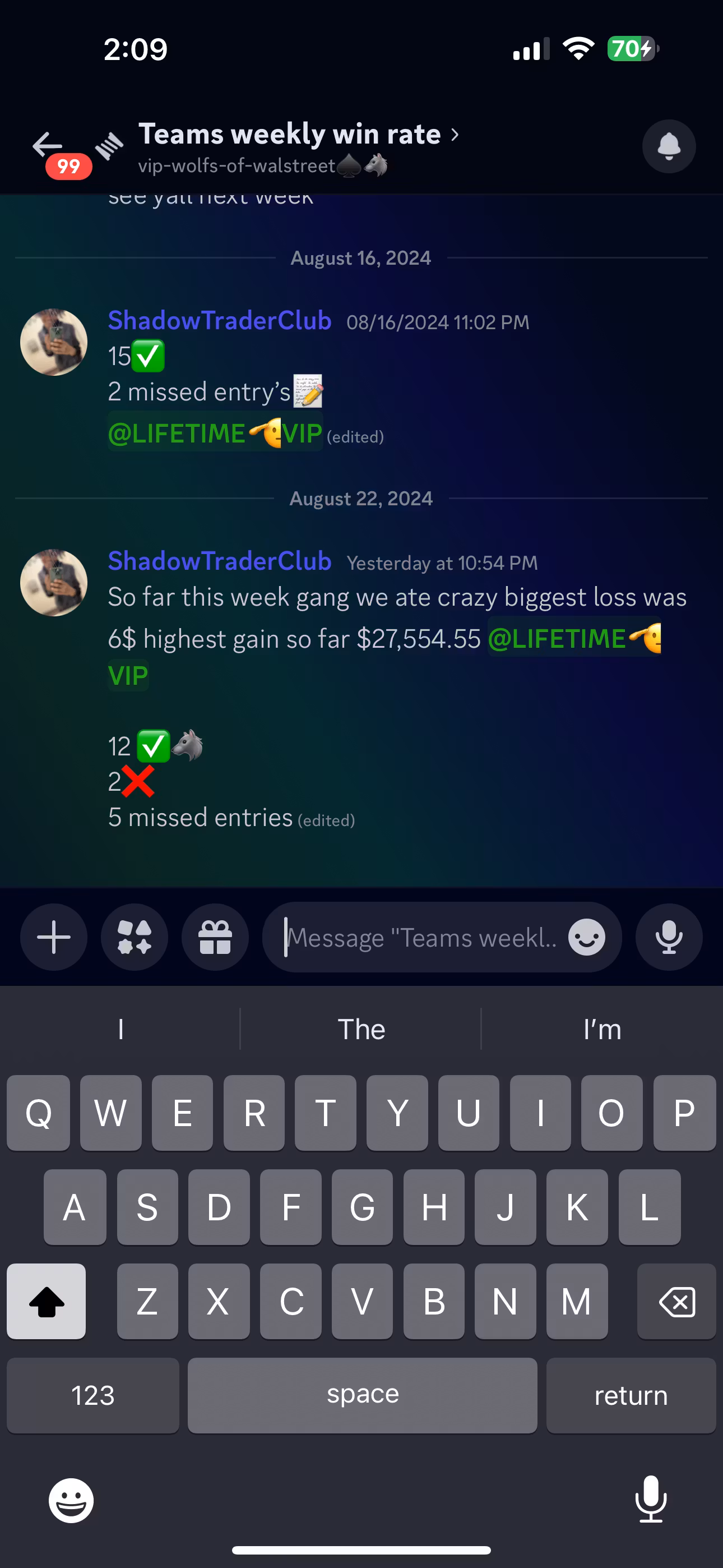Open the notification bell settings

(x=668, y=147)
